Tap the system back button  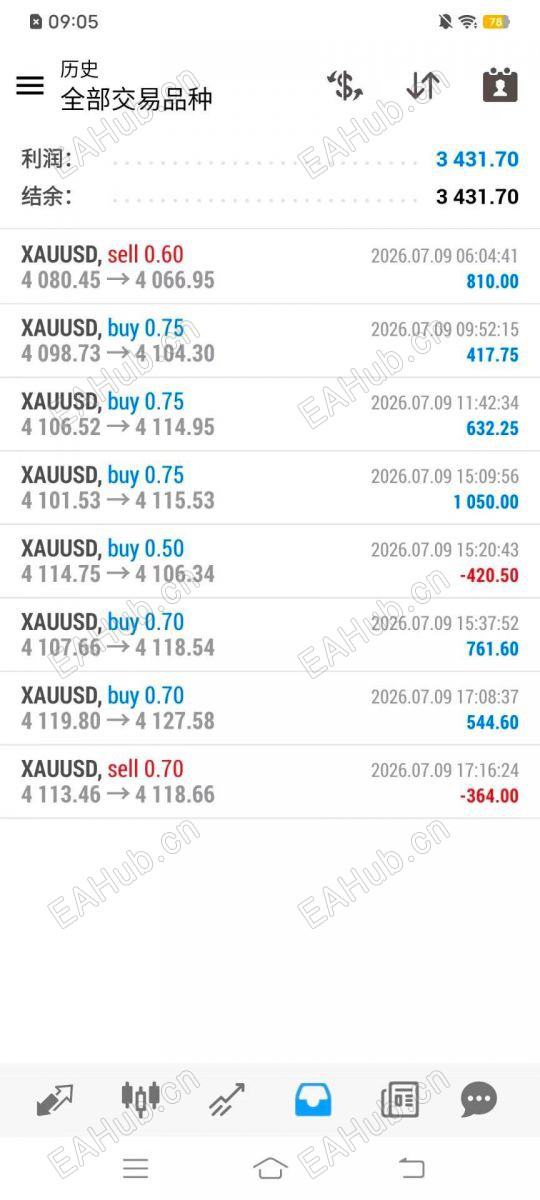[411, 1168]
